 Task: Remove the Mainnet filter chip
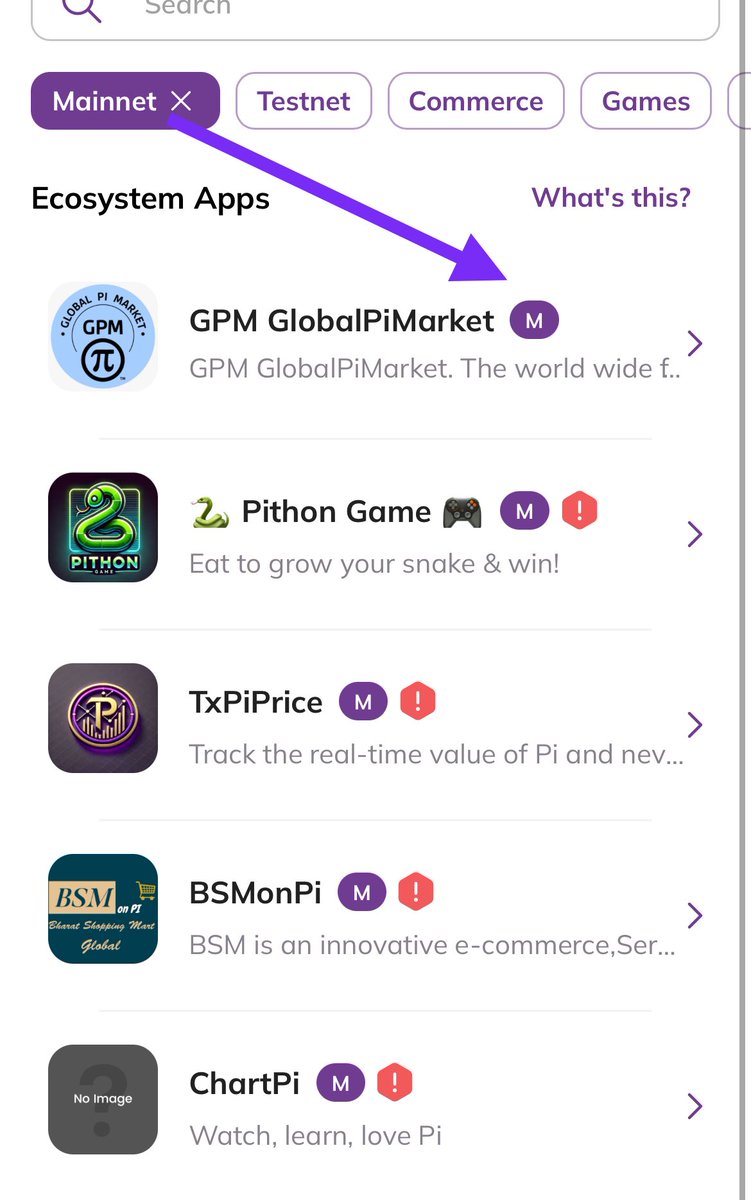[181, 101]
